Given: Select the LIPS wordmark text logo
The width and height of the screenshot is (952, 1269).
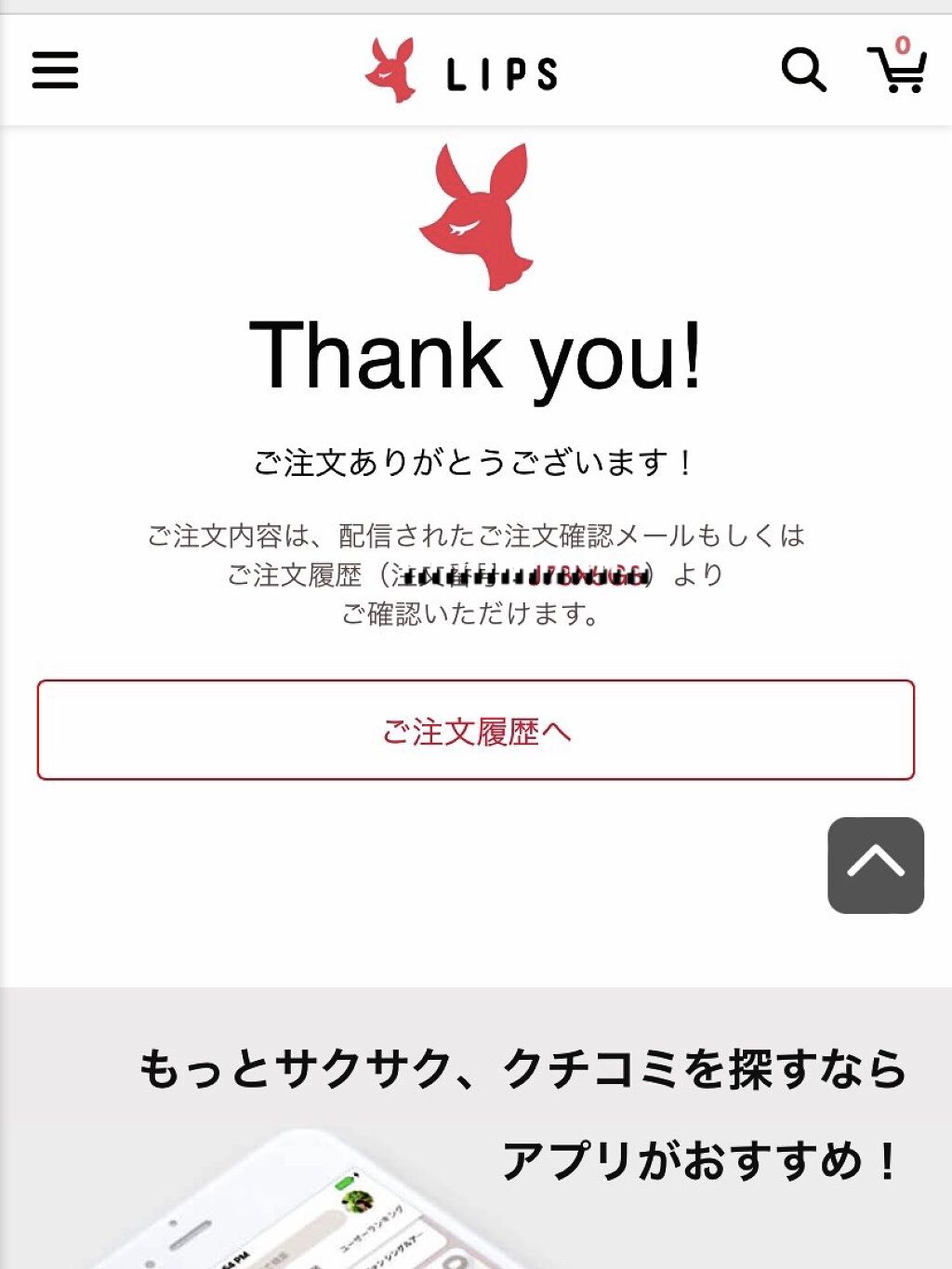Looking at the screenshot, I should [502, 73].
